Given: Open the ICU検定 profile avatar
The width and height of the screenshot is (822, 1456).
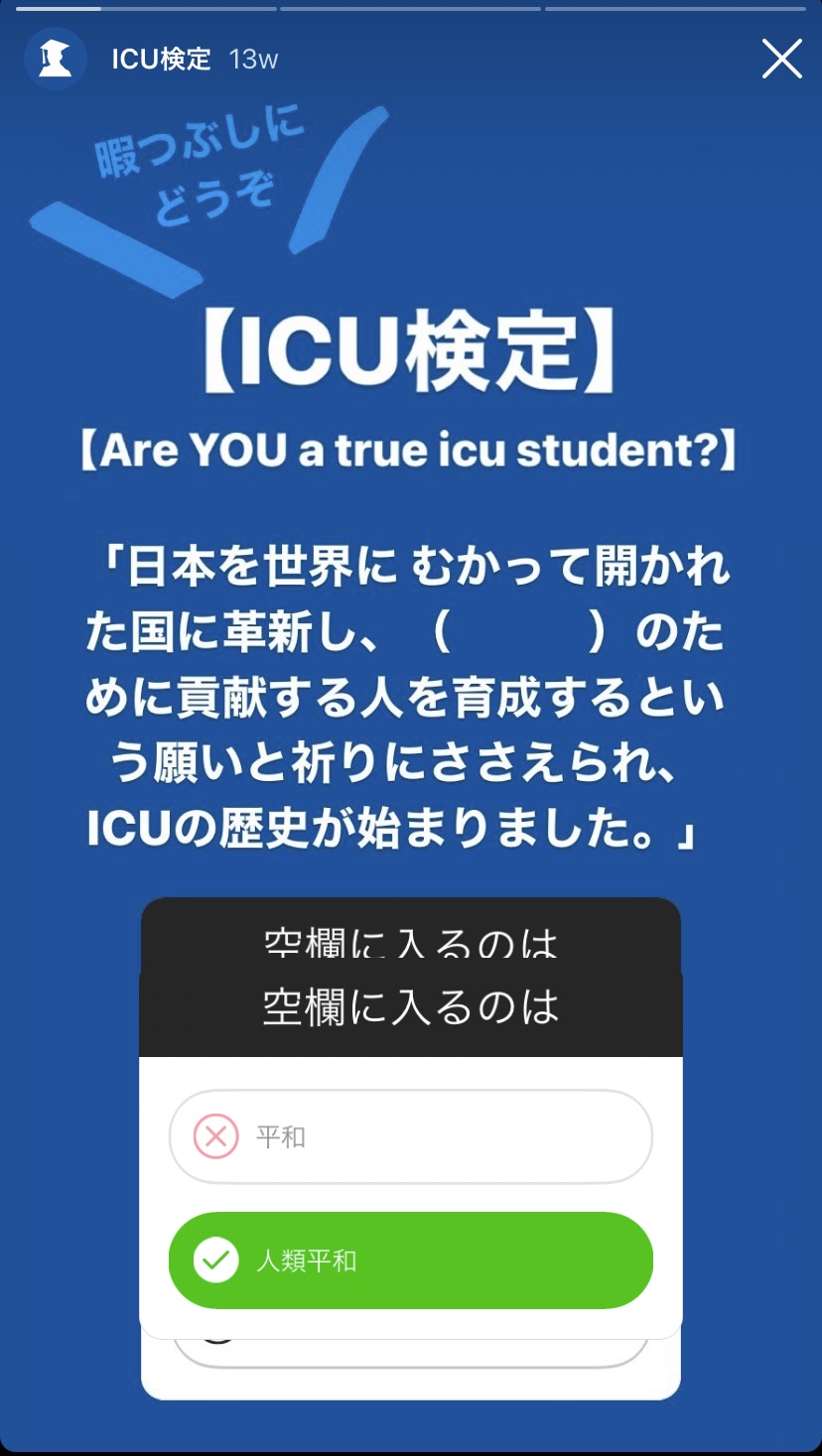Looking at the screenshot, I should click(56, 60).
